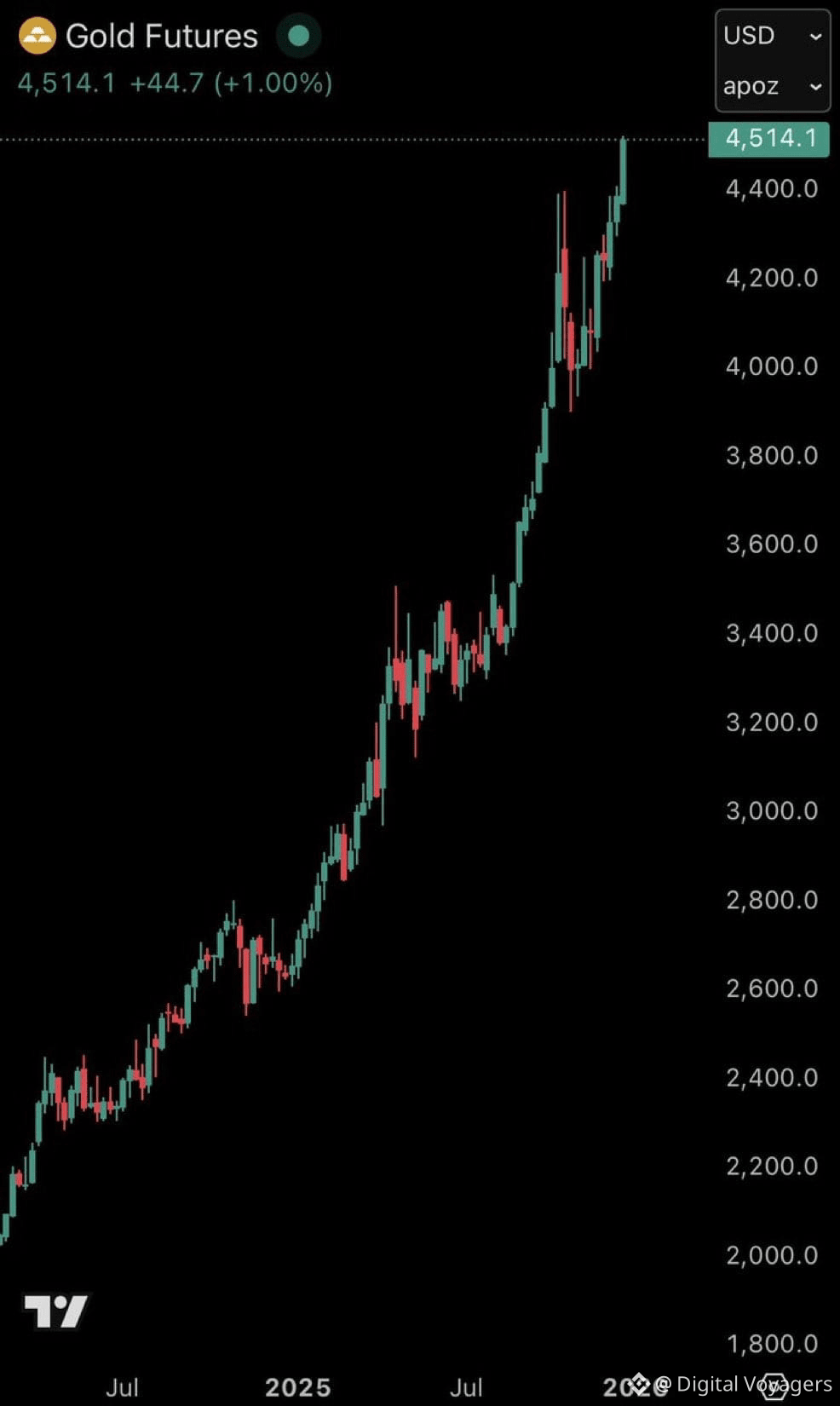Tap the chevron beside USD
The height and width of the screenshot is (1406, 840).
(x=814, y=36)
